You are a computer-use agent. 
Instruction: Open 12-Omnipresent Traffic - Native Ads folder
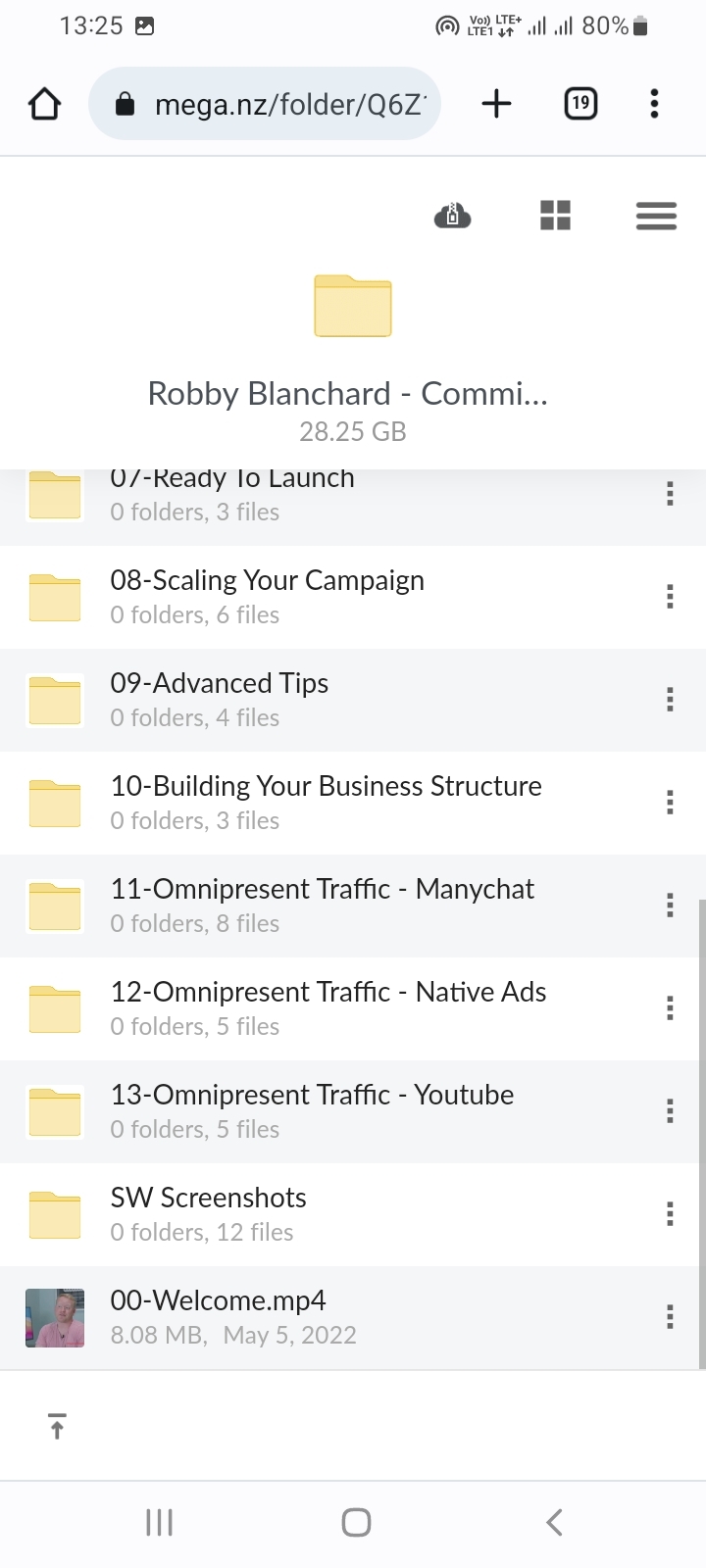[328, 1007]
